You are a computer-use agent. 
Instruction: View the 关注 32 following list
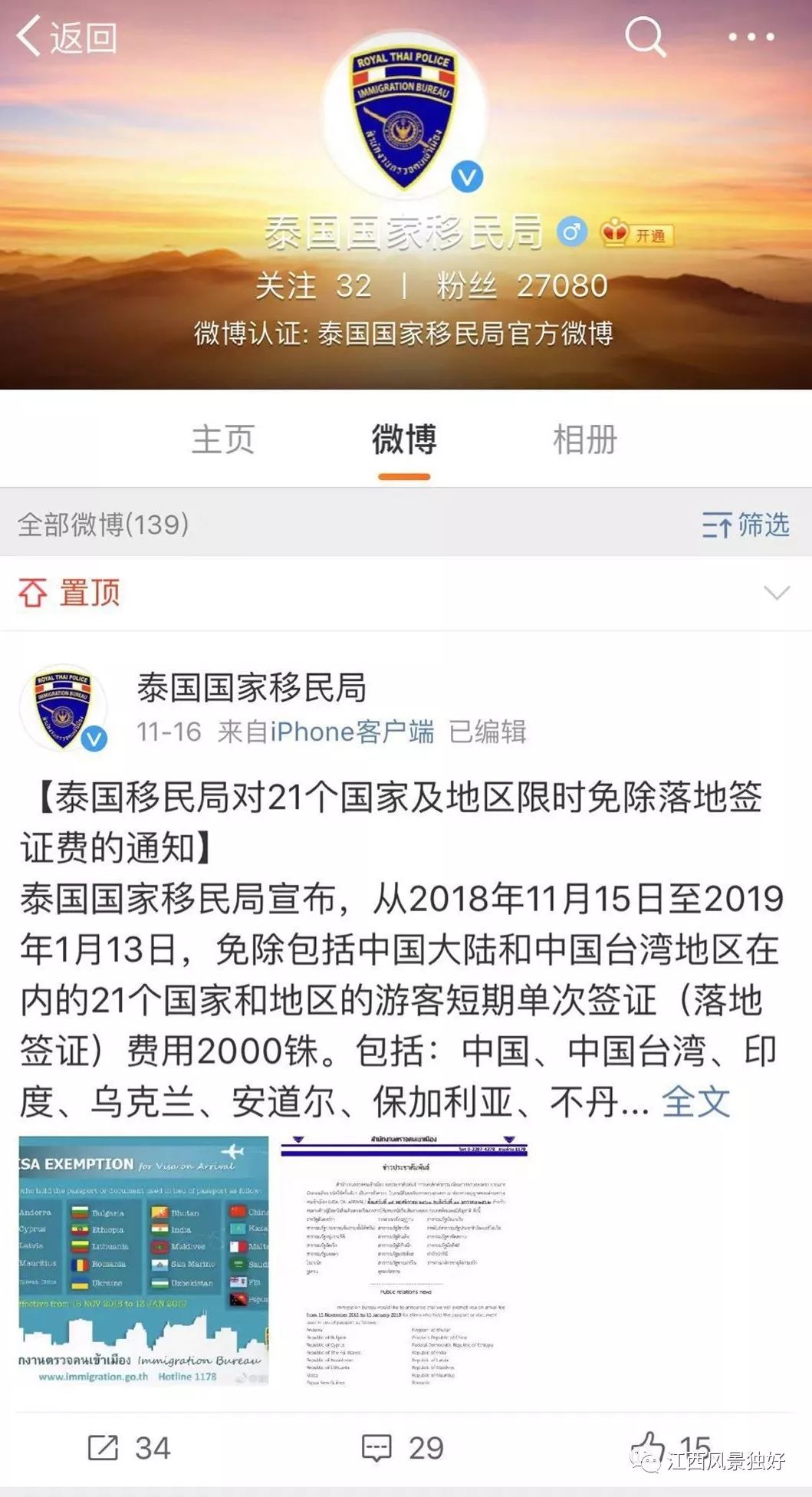pos(313,286)
